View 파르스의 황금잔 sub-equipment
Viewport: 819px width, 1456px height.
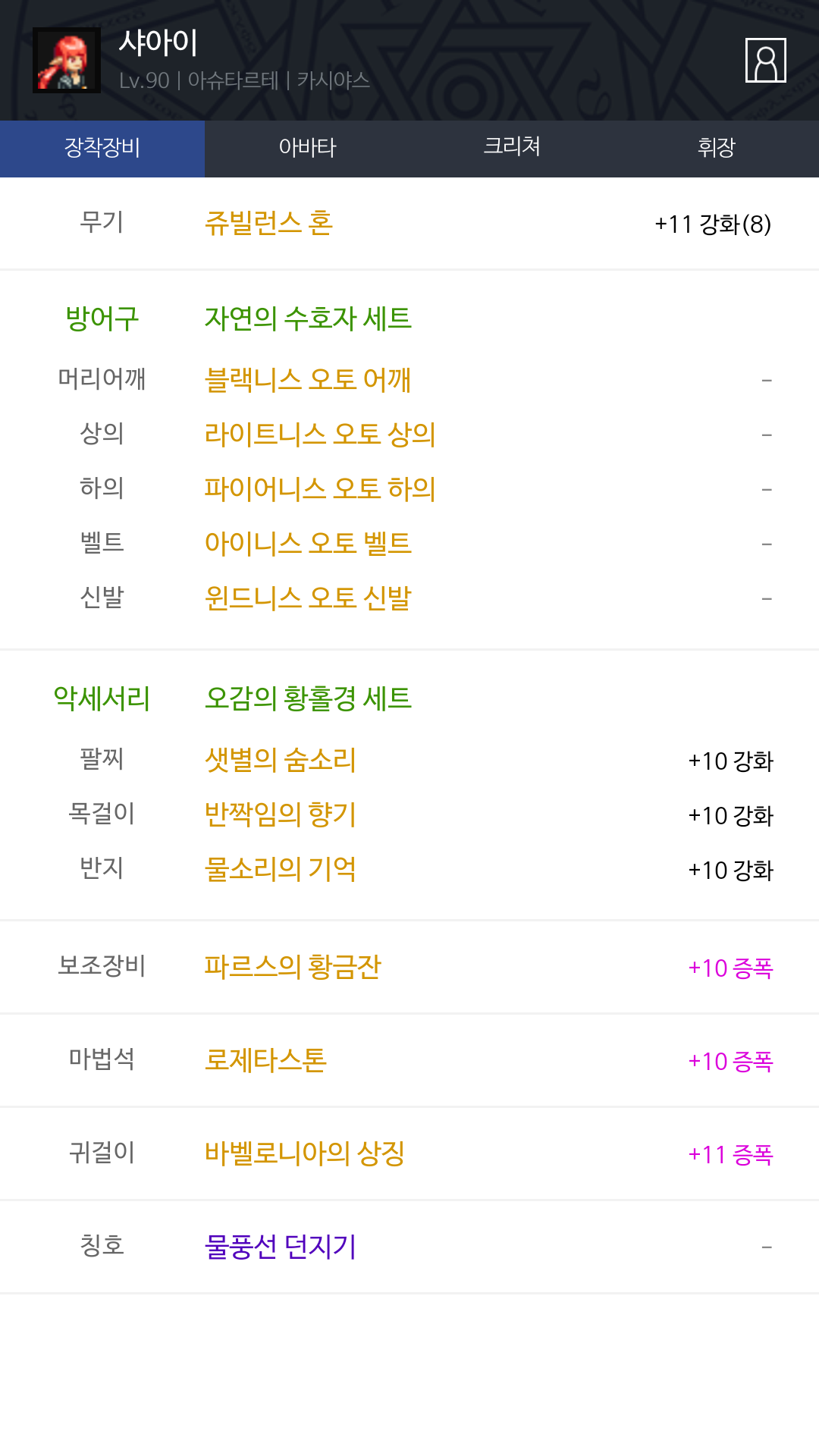click(x=292, y=967)
